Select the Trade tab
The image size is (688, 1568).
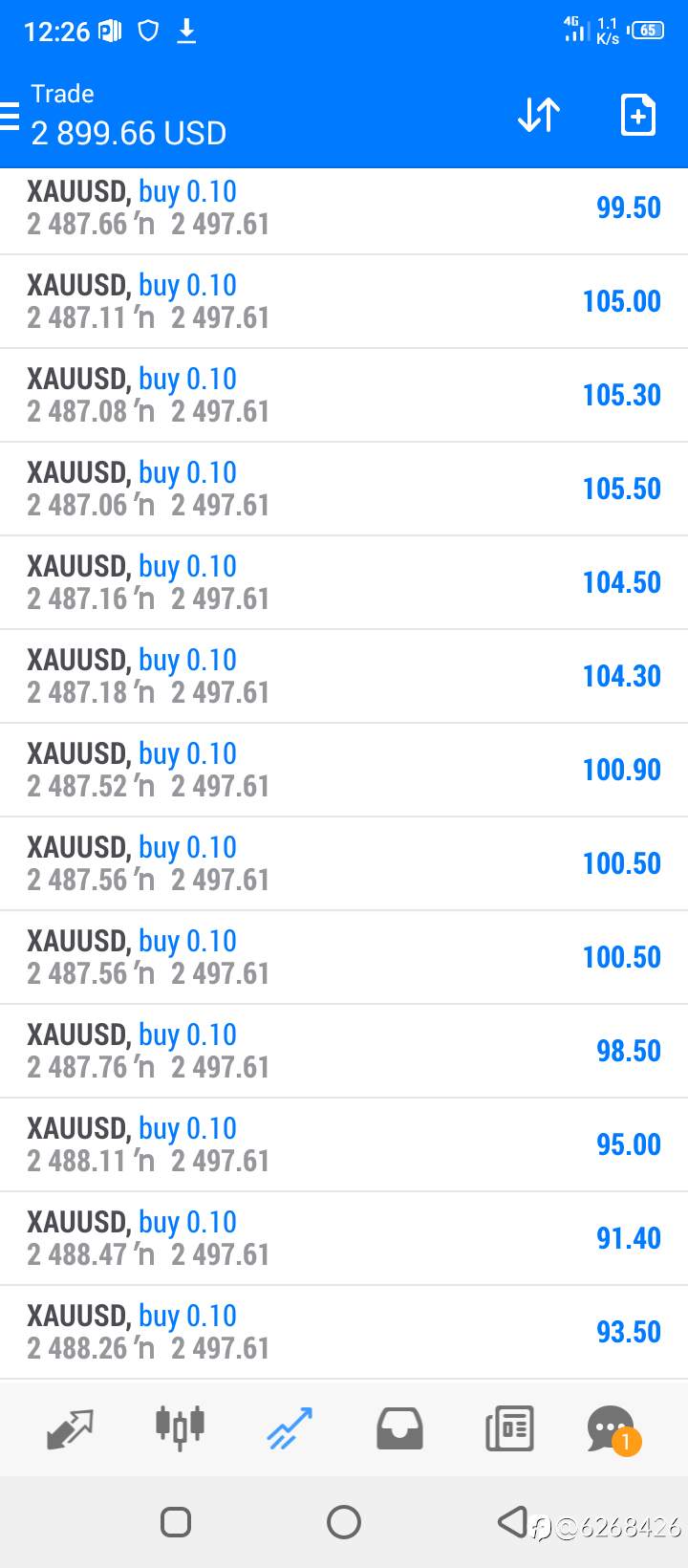290,1428
